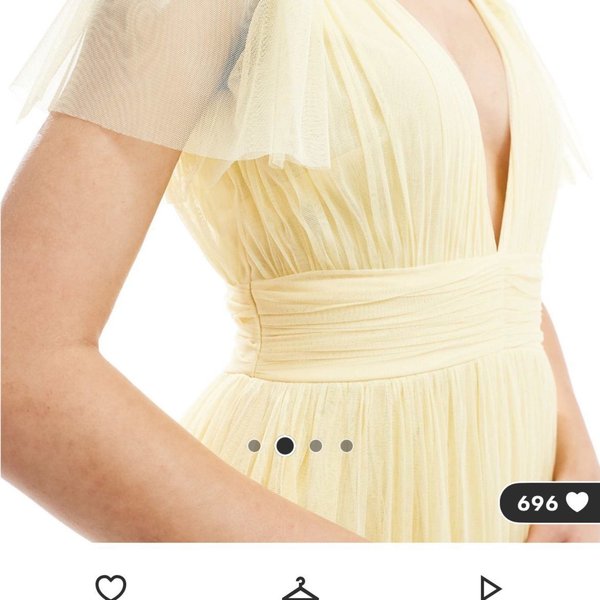The image size is (600, 600).
Task: Play the product video
Action: coord(490,588)
